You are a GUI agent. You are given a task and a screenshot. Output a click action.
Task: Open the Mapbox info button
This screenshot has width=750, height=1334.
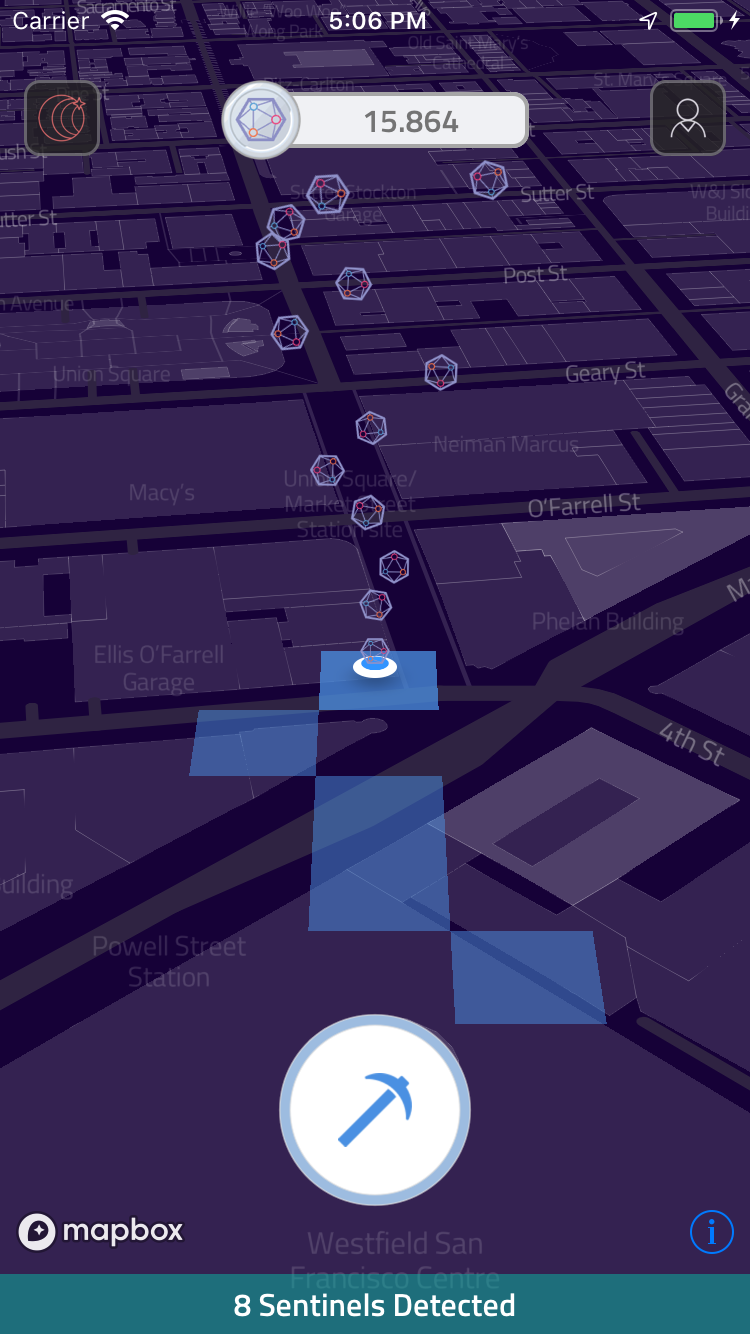(x=711, y=1232)
